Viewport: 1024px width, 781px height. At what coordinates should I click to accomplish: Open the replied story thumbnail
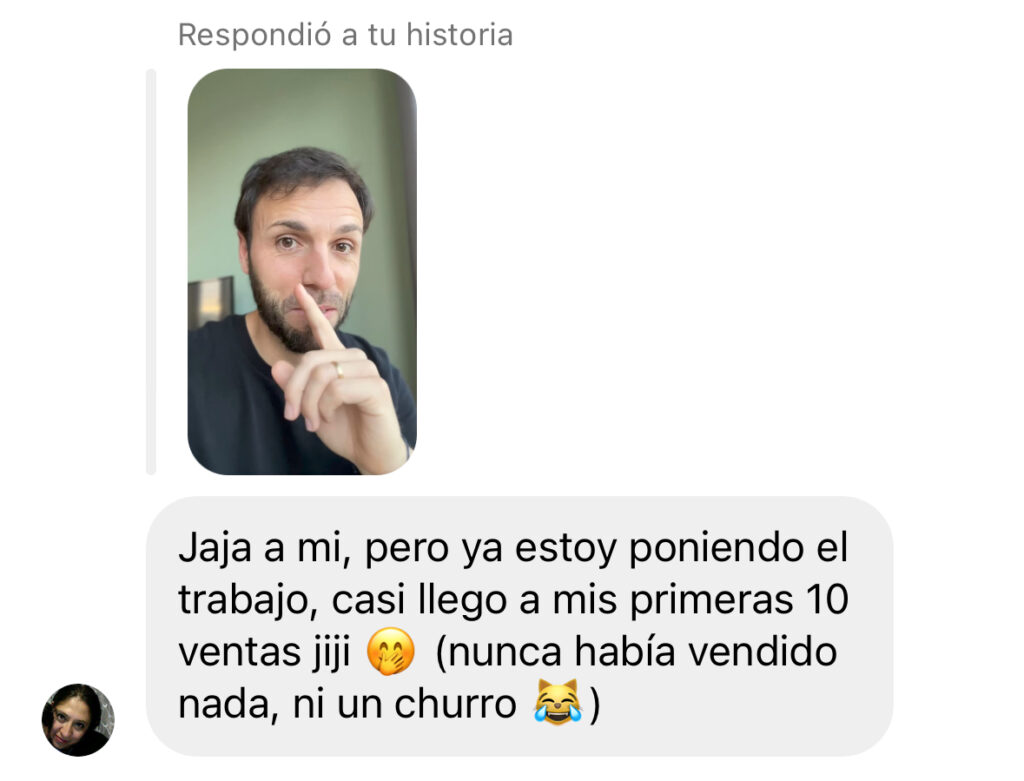[301, 271]
